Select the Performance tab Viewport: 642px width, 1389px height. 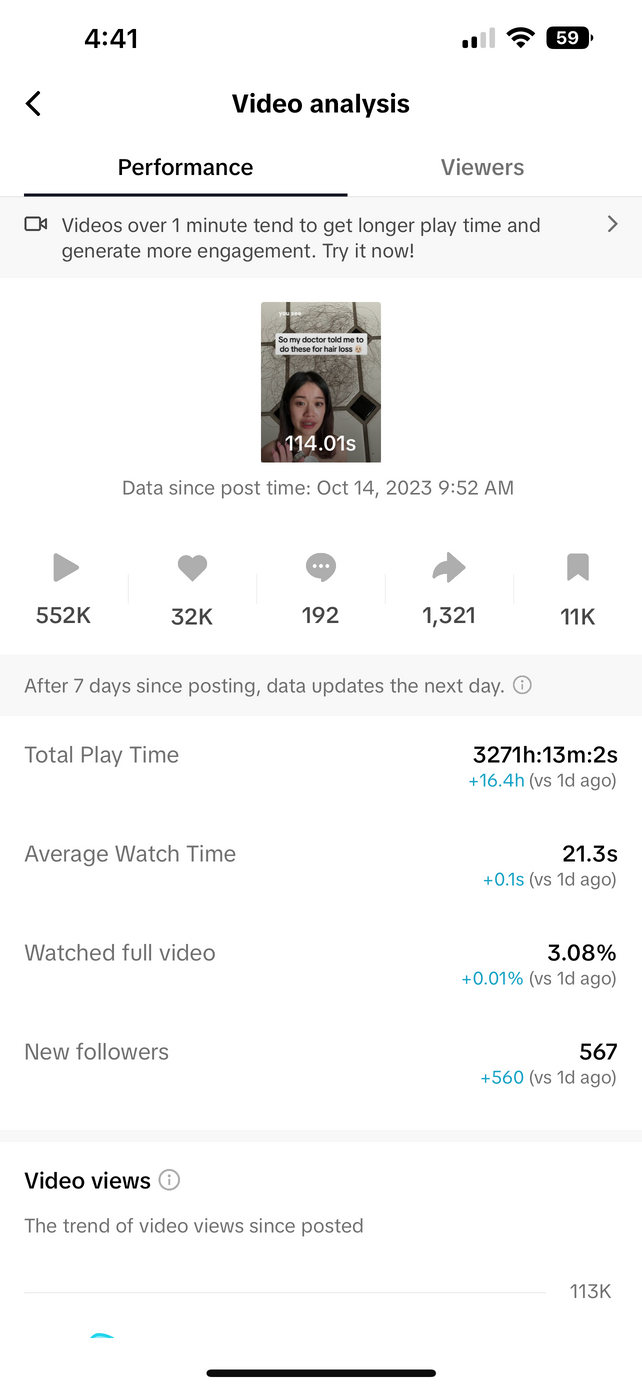point(185,167)
